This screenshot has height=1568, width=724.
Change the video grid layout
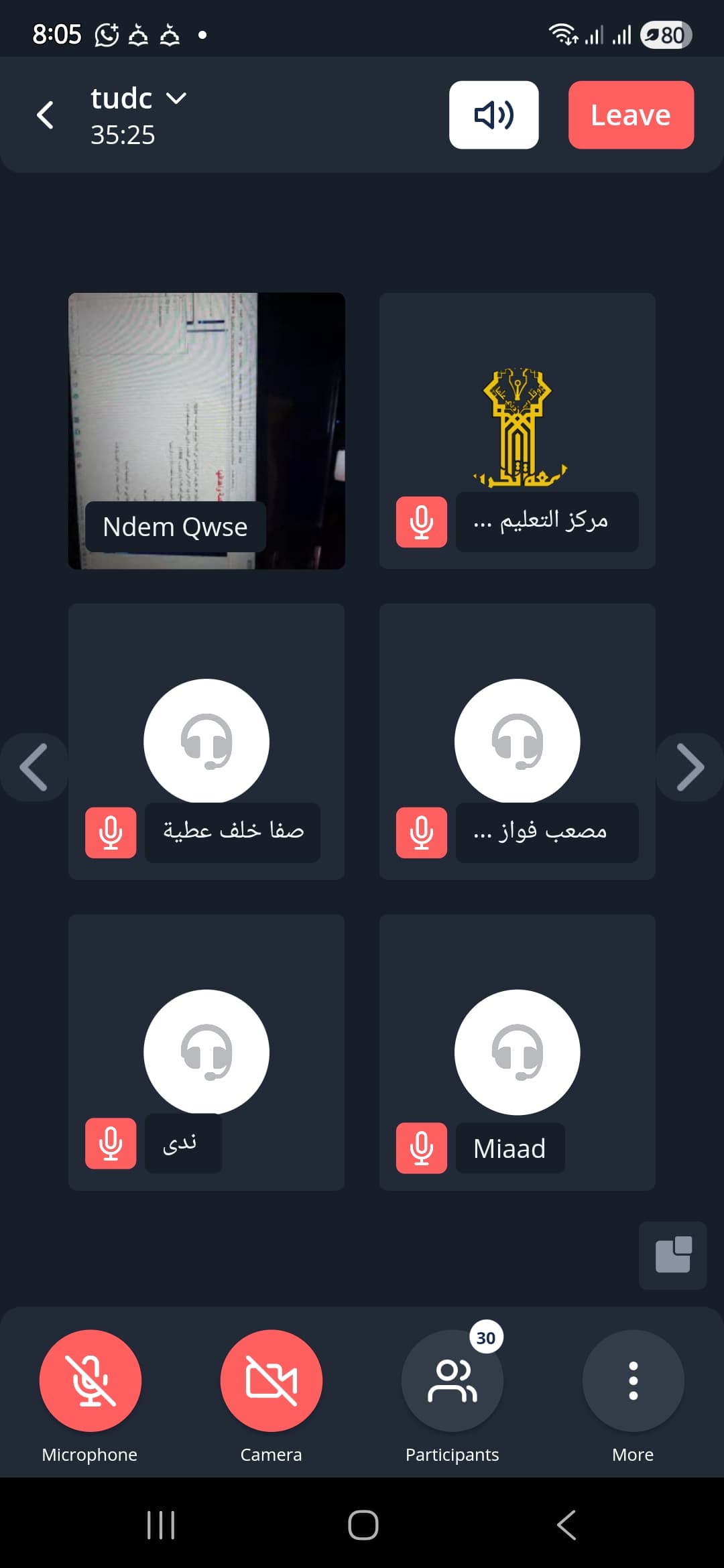pos(672,1255)
